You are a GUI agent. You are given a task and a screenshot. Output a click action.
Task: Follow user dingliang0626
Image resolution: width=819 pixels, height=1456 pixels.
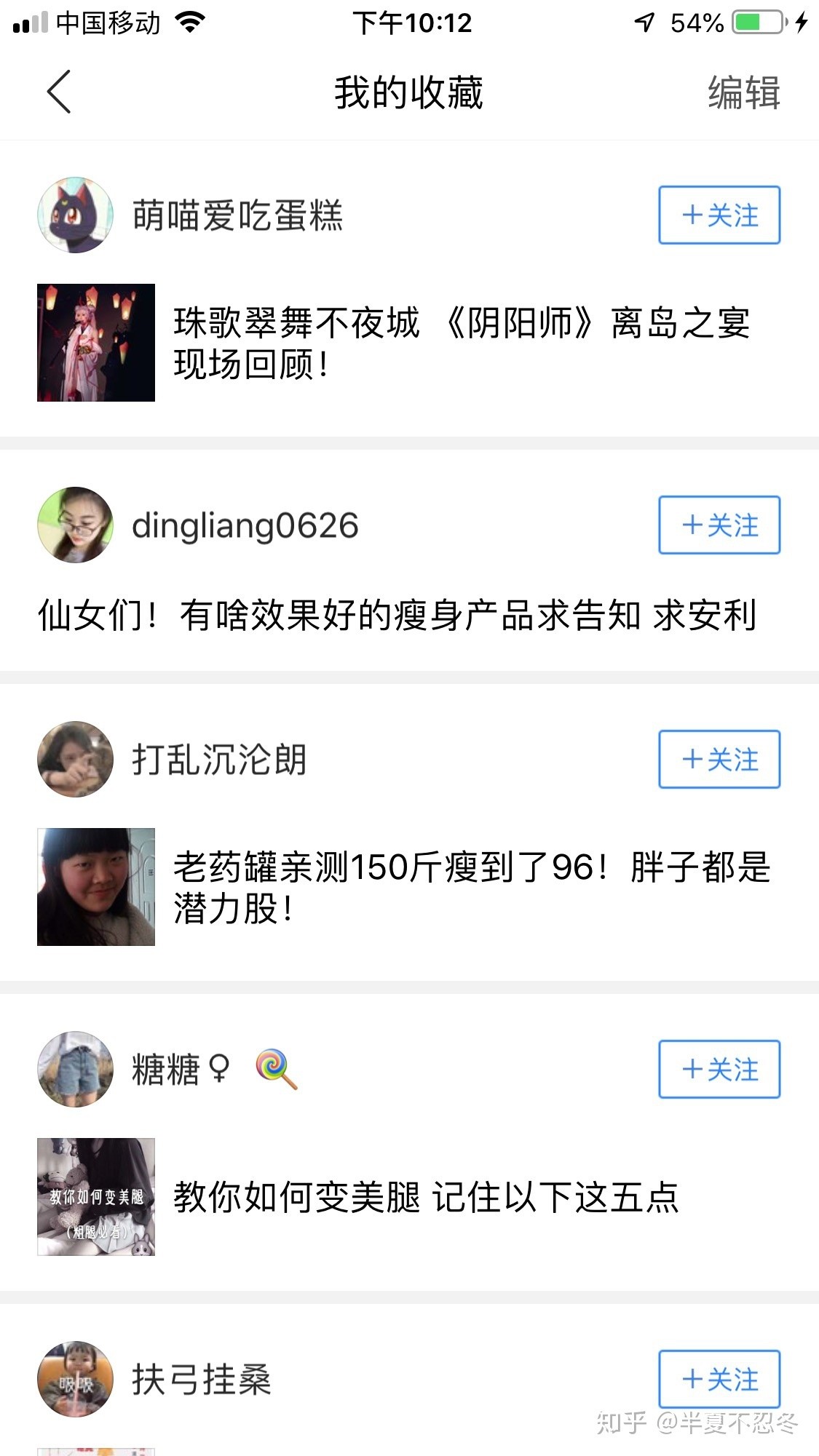tap(719, 525)
